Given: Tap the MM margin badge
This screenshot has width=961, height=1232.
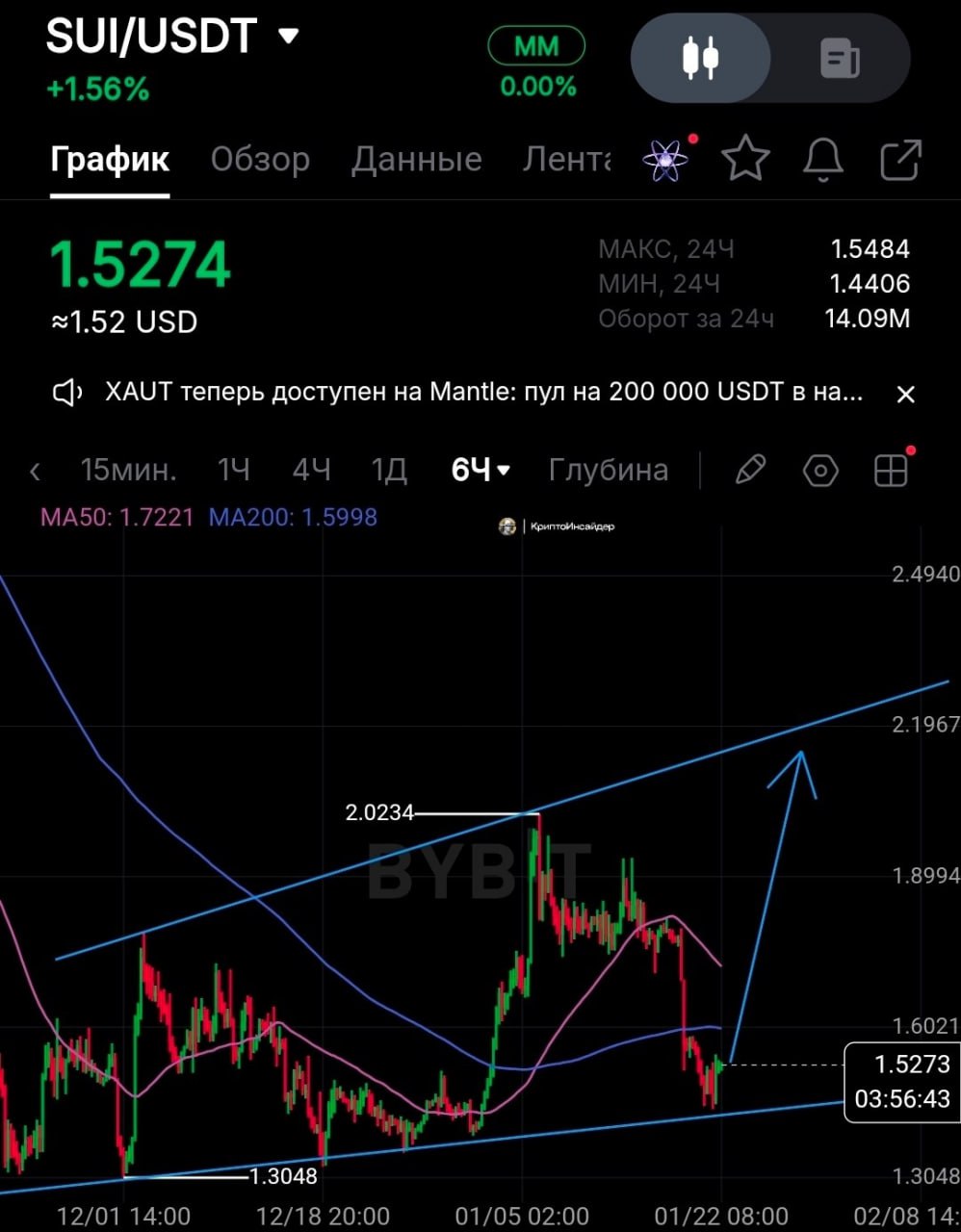Looking at the screenshot, I should (536, 45).
